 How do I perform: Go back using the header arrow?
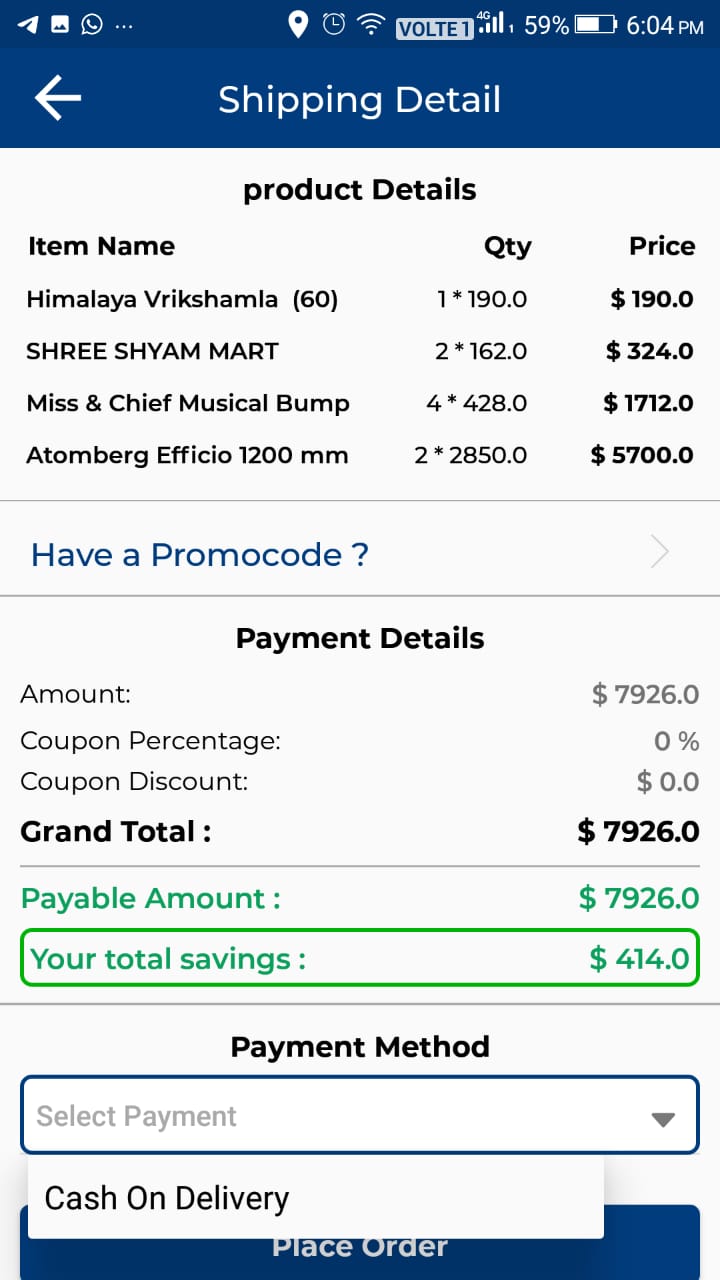tap(58, 98)
